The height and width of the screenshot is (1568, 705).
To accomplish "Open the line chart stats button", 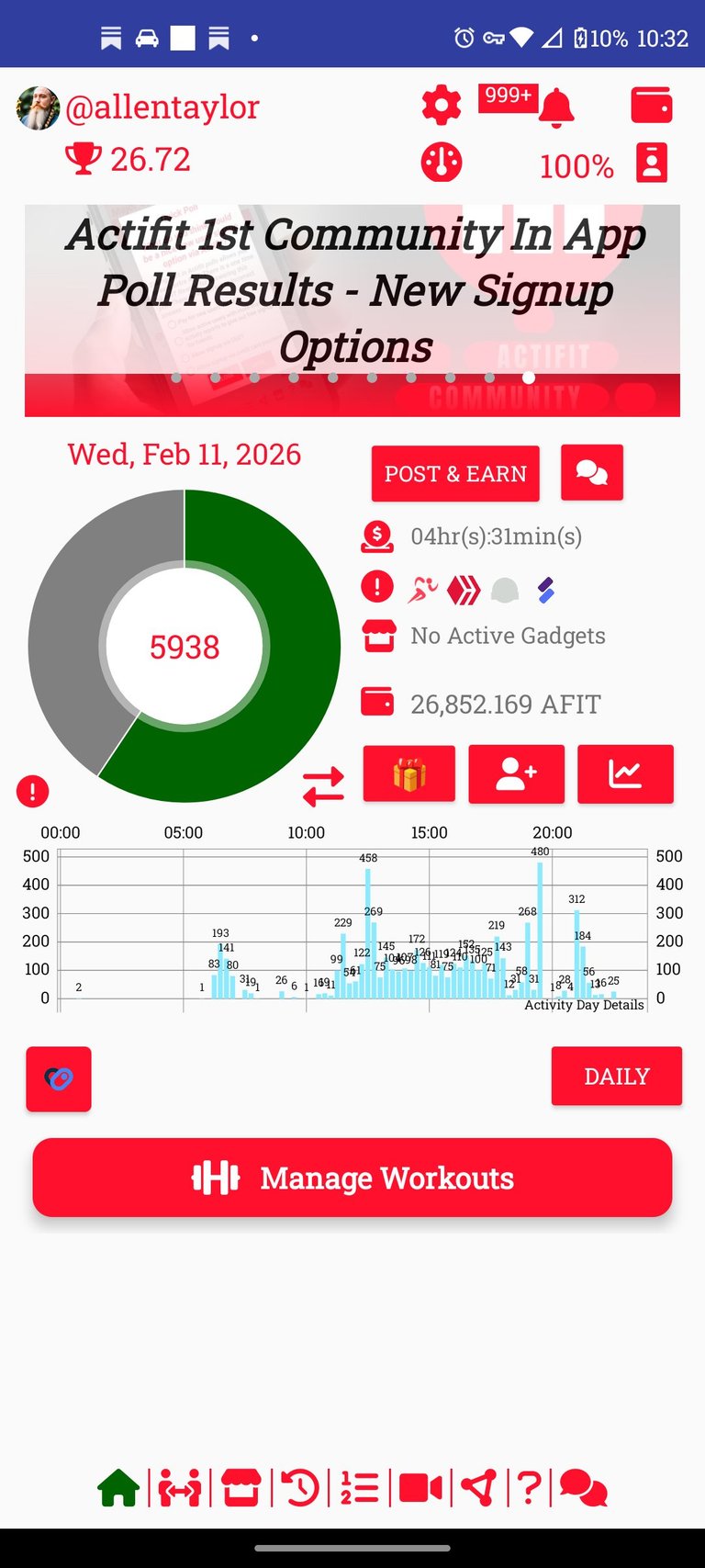I will point(625,774).
